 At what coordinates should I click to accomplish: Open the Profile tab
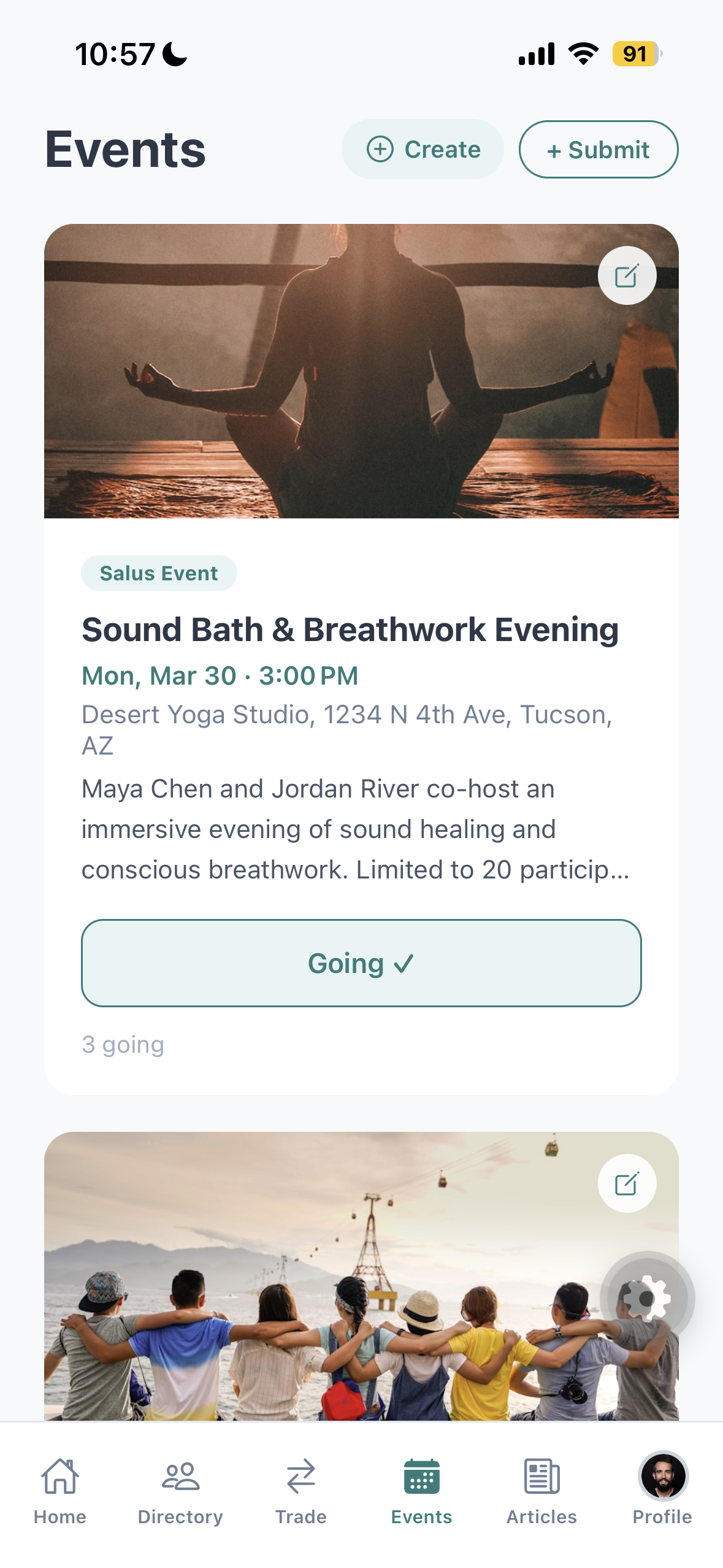(662, 1491)
